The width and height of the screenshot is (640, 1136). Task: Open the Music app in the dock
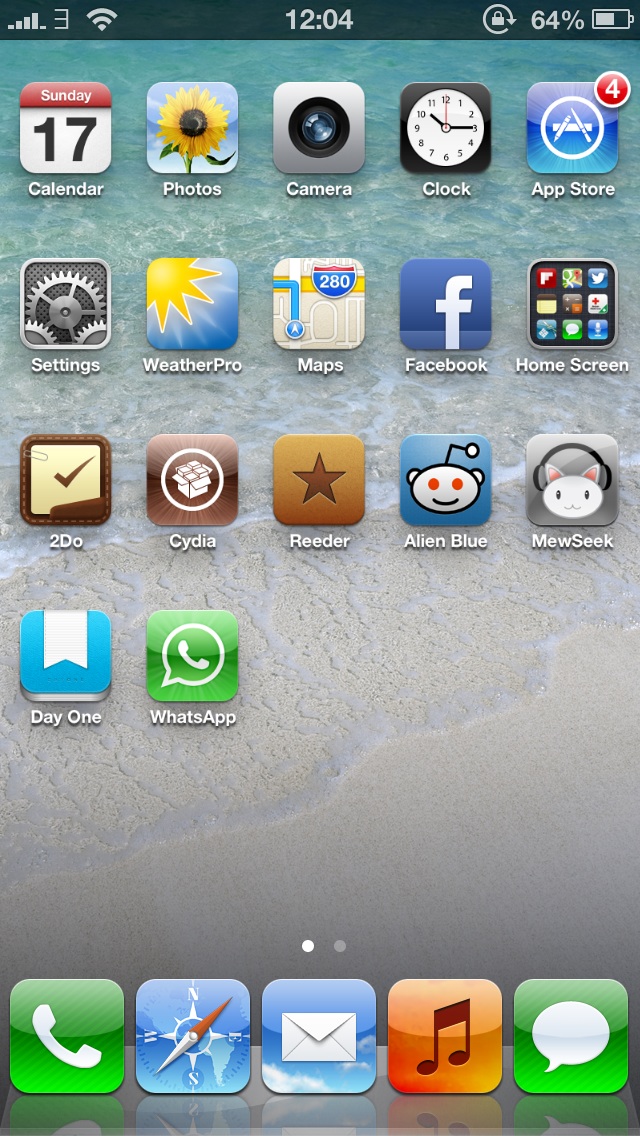click(x=445, y=1036)
